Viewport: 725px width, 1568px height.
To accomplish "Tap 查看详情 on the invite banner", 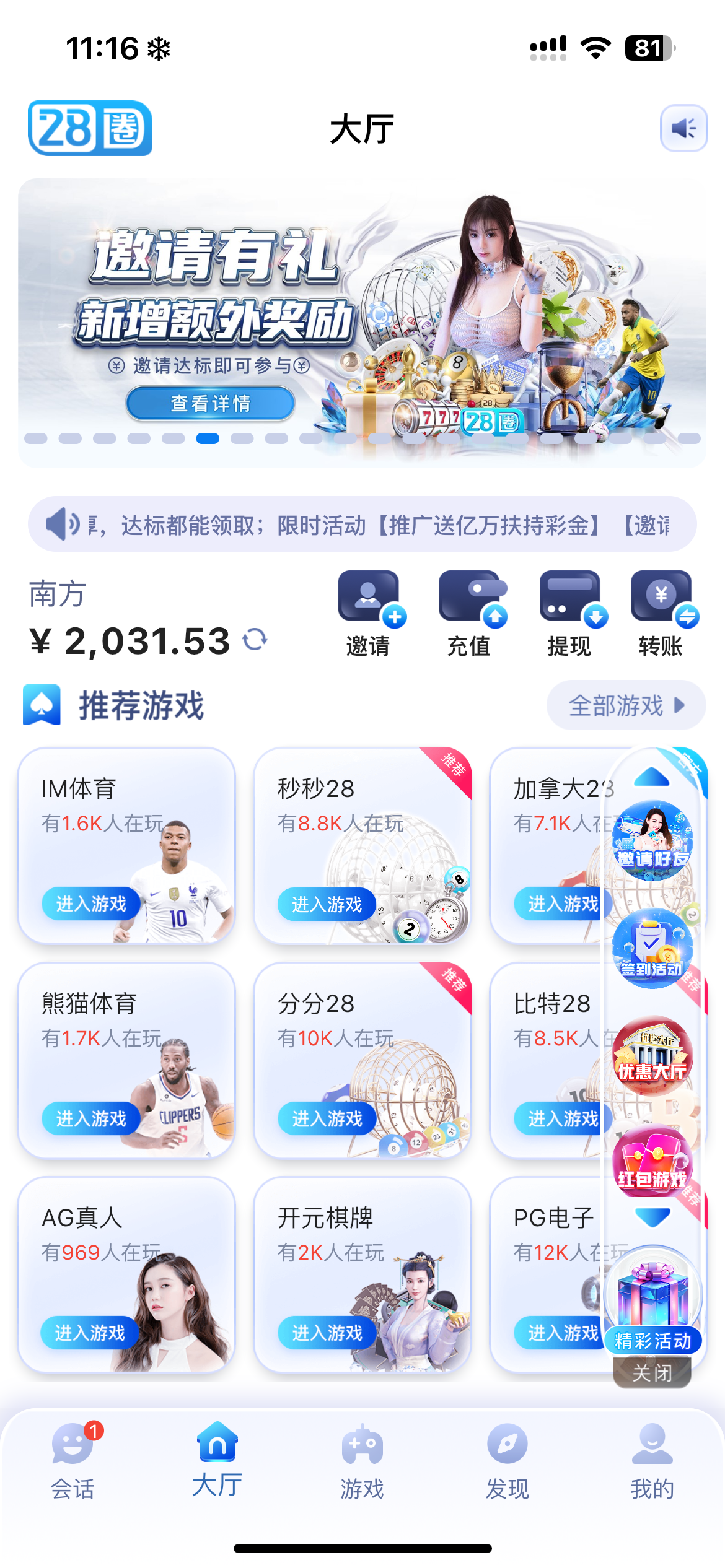I will tap(210, 404).
